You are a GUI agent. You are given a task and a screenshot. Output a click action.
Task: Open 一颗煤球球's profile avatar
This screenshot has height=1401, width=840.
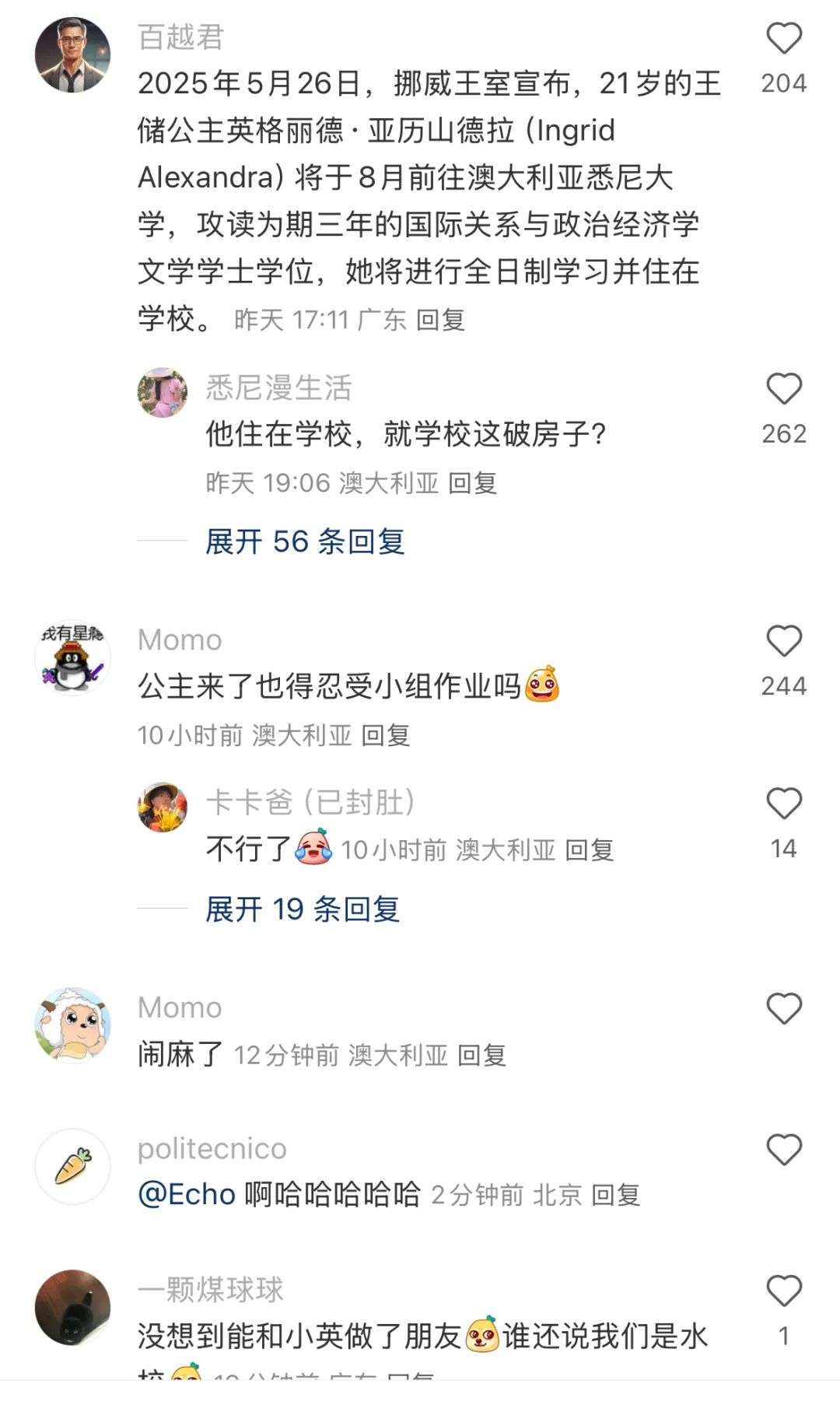72,1307
